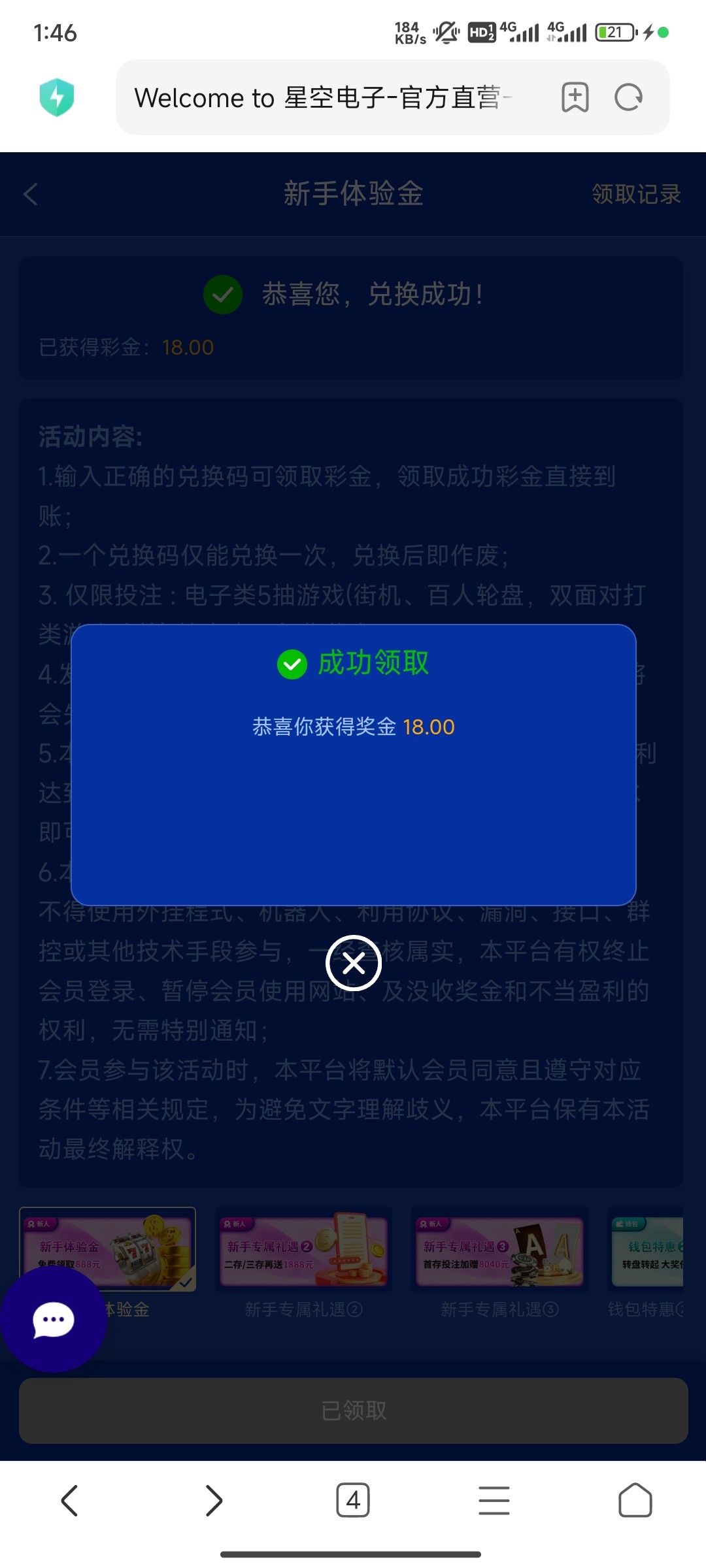Open the customer service chat bubble
Screen dimensions: 706x1568
click(x=54, y=1319)
